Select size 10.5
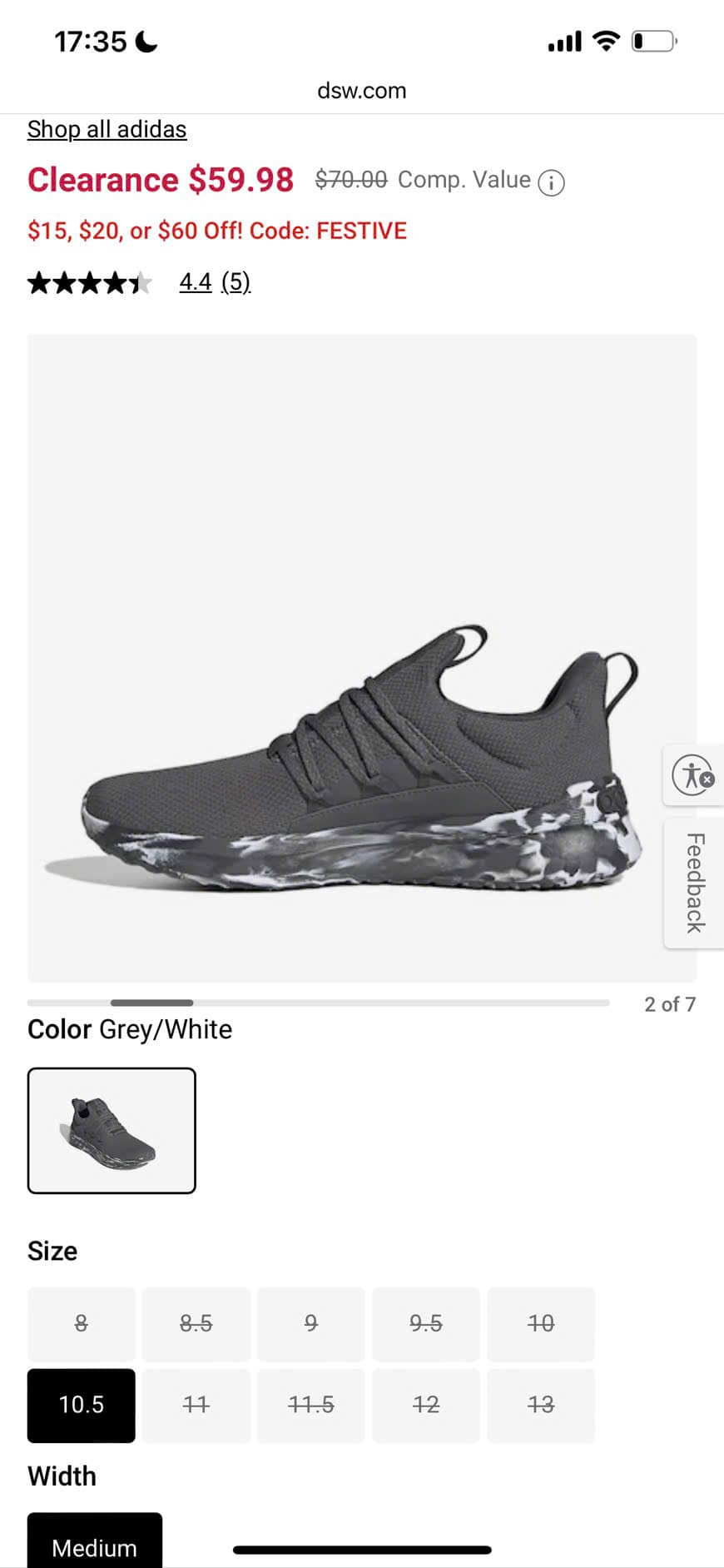Viewport: 724px width, 1568px height. pos(82,1405)
